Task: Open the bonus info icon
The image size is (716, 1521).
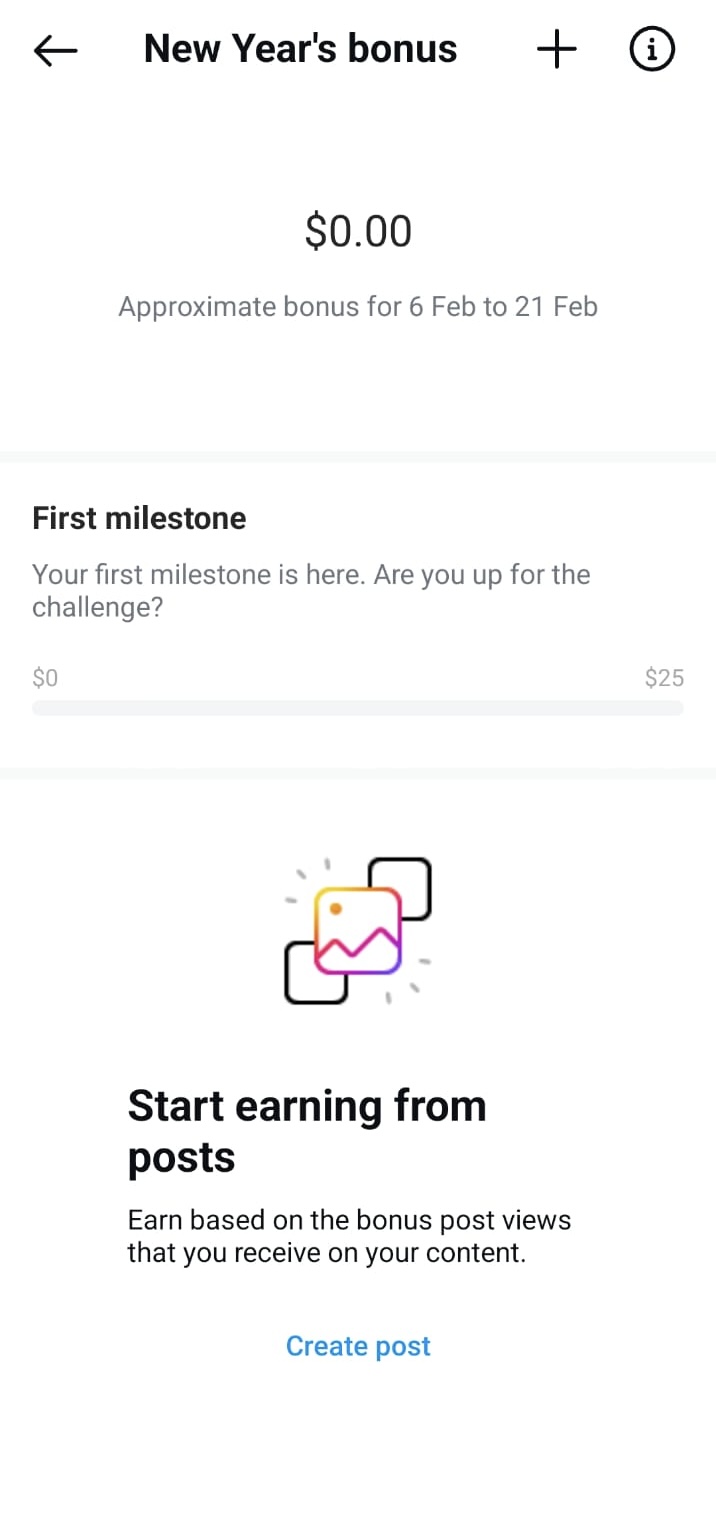Action: 652,49
